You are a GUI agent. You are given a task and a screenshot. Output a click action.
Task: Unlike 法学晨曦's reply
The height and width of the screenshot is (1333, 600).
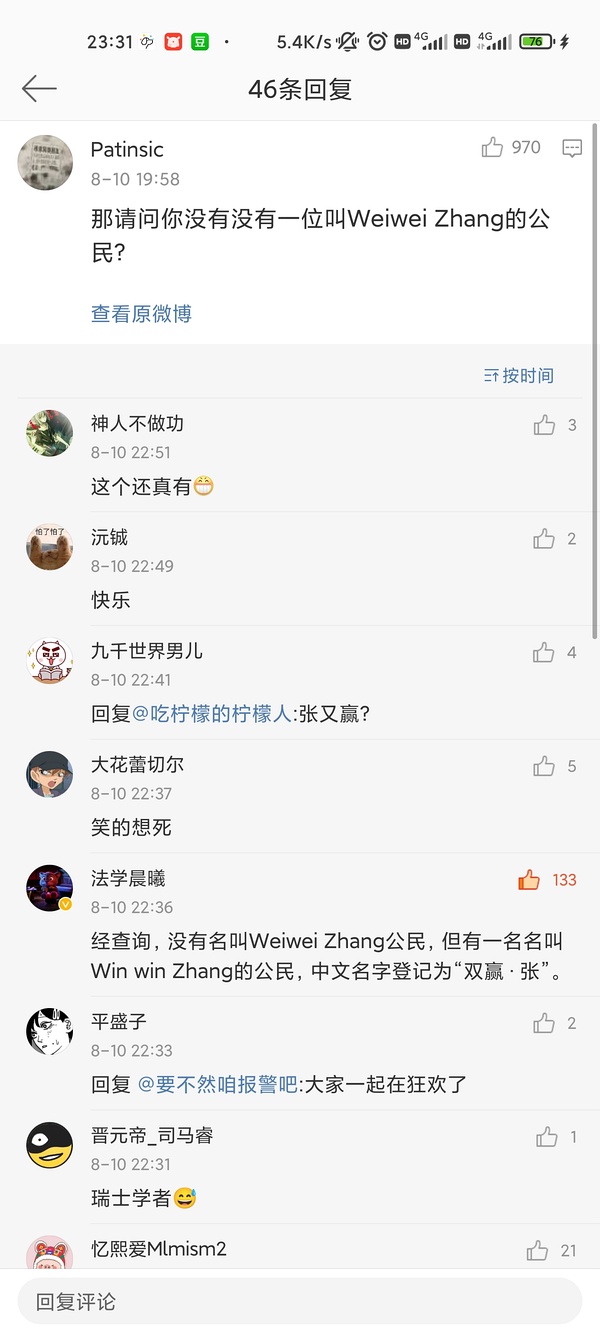(x=529, y=880)
